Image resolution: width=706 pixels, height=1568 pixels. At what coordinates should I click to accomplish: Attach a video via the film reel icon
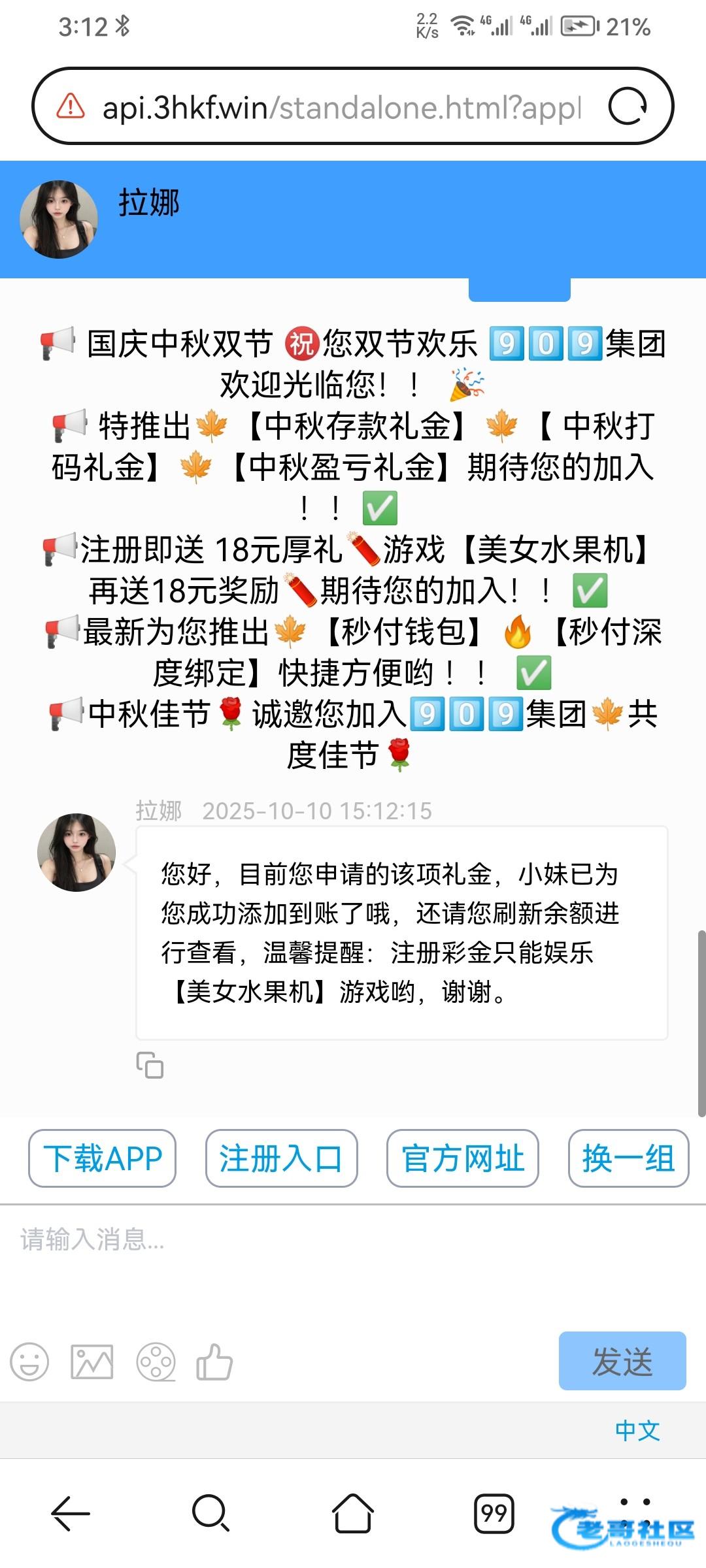tap(156, 1363)
